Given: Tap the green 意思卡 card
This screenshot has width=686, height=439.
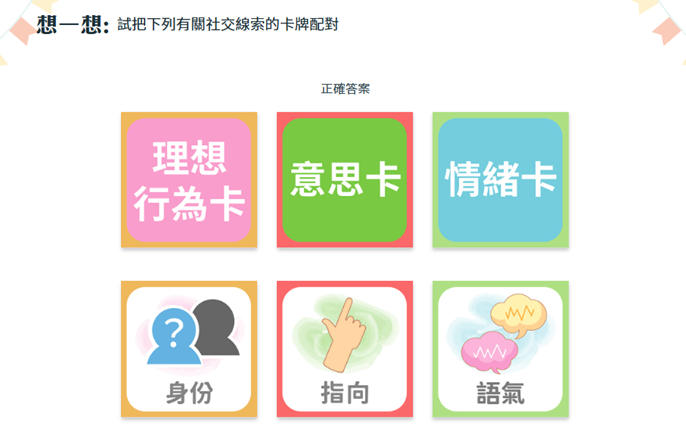Looking at the screenshot, I should tap(345, 180).
